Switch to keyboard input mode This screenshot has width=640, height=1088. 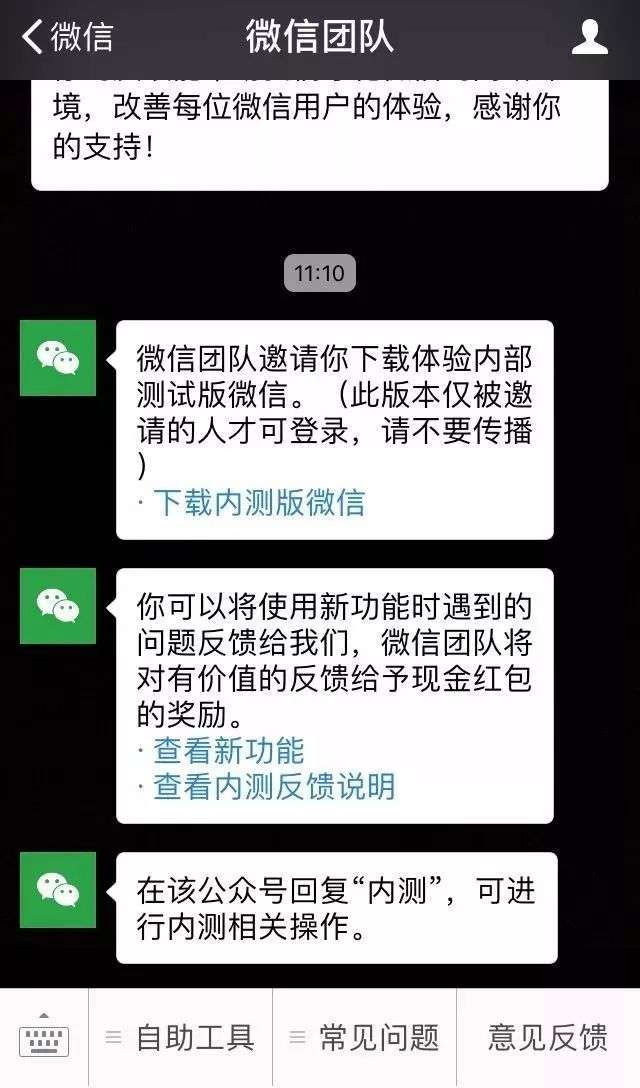click(x=44, y=1038)
